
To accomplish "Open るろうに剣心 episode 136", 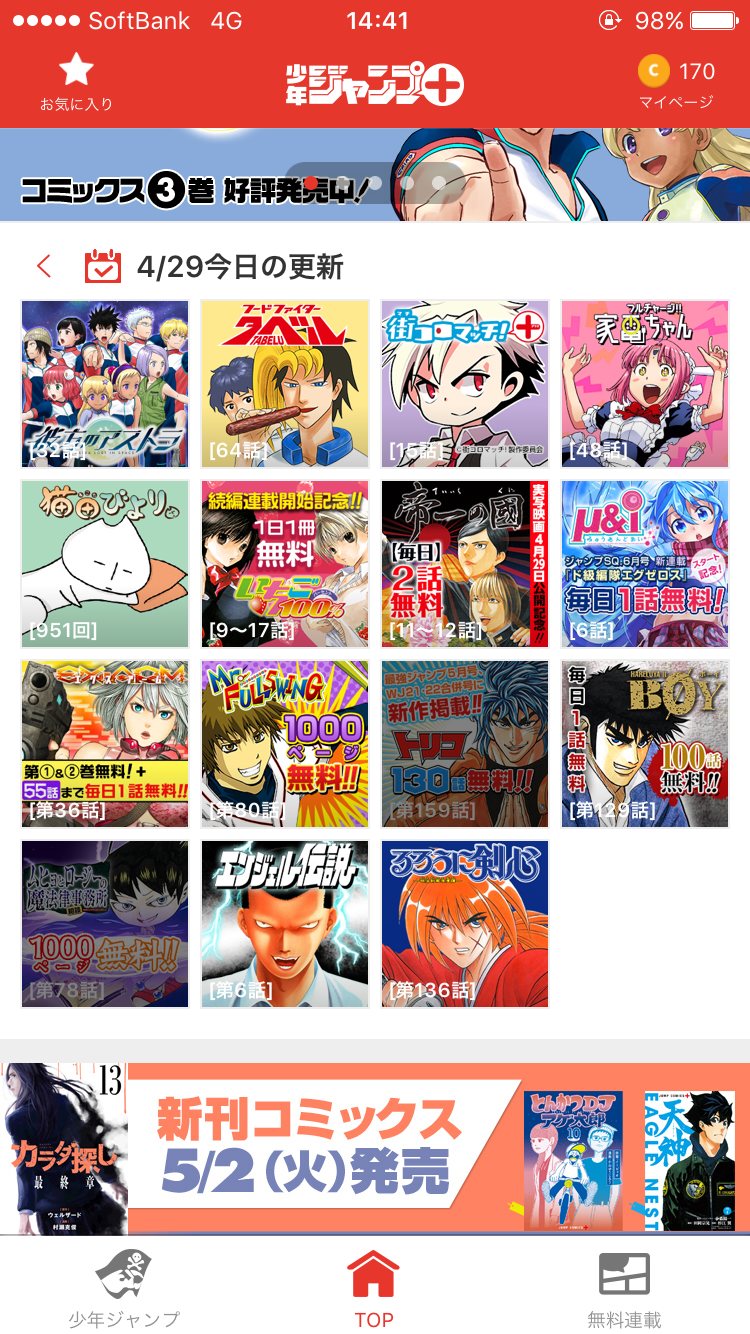I will tap(465, 924).
